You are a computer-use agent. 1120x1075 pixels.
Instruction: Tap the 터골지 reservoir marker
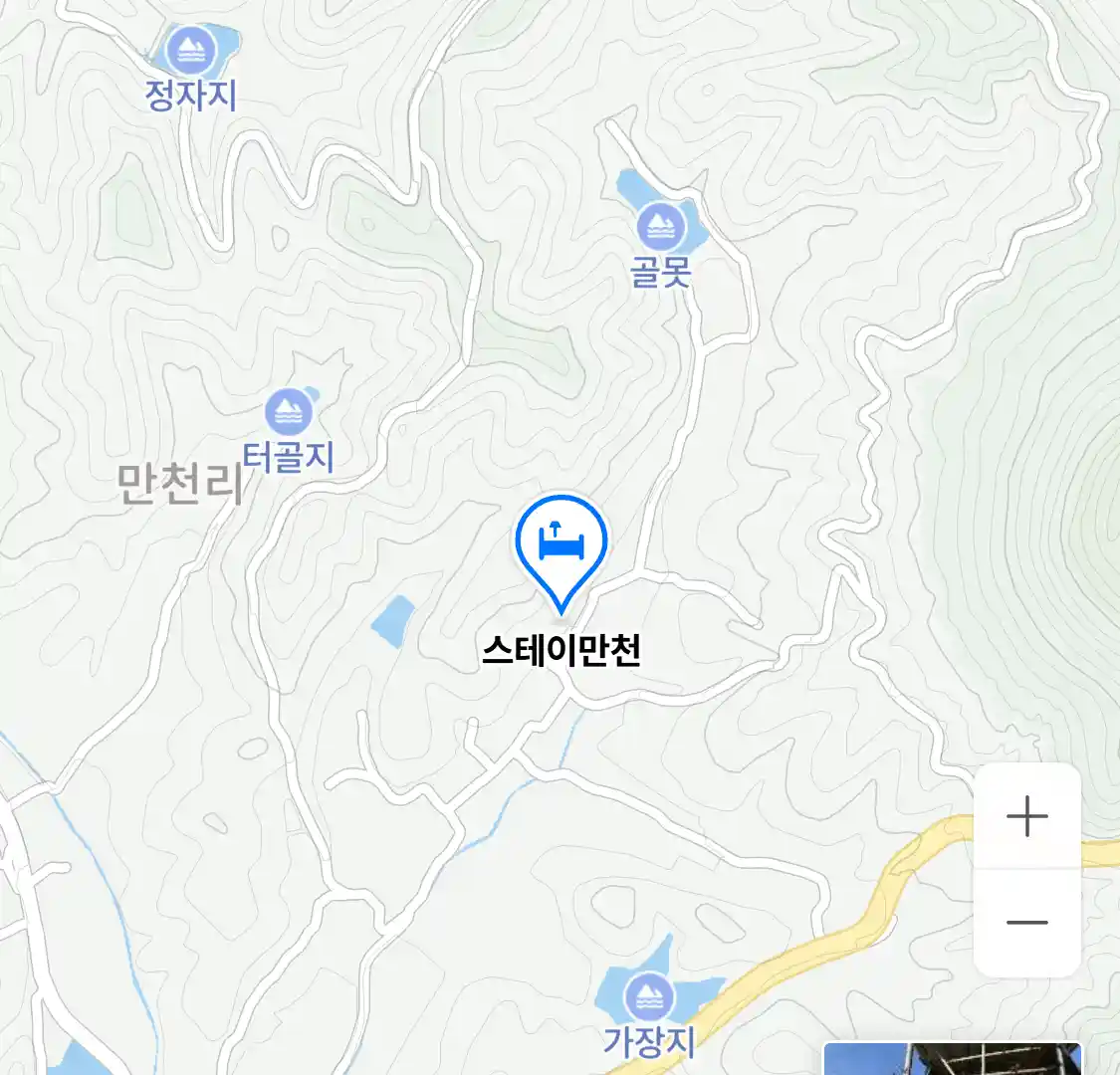(x=289, y=412)
